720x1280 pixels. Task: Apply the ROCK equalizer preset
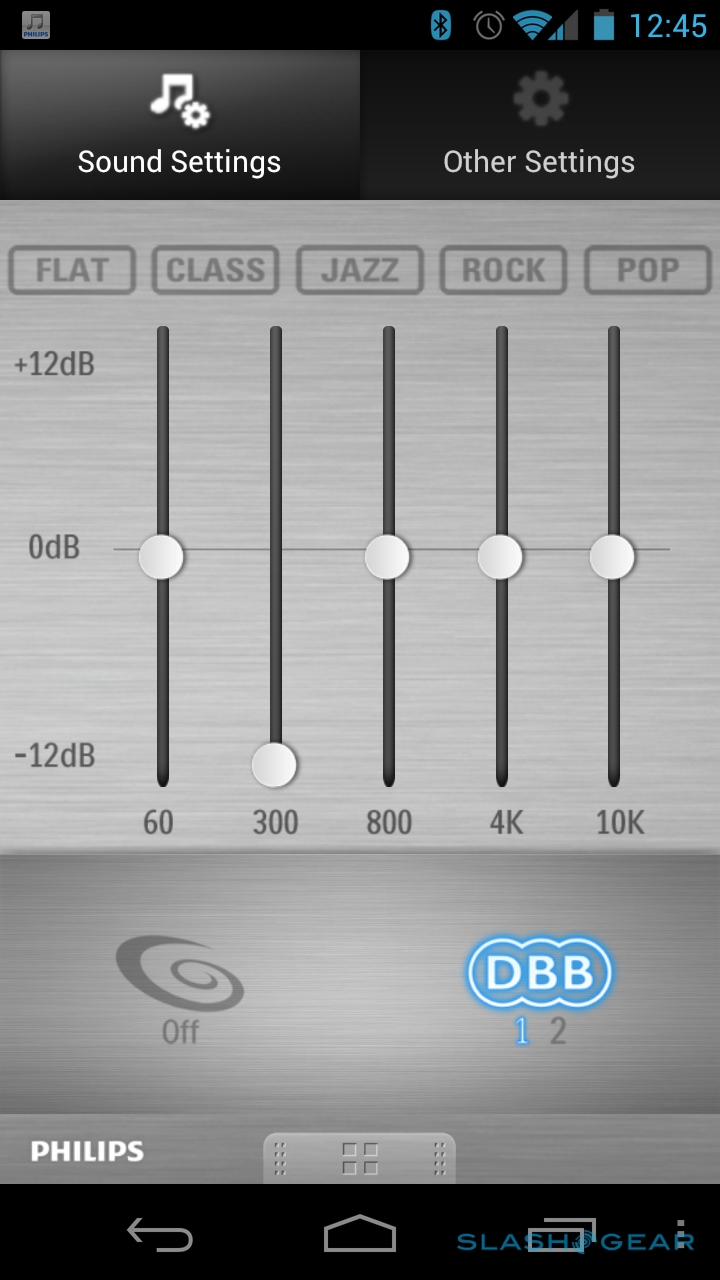pos(503,270)
